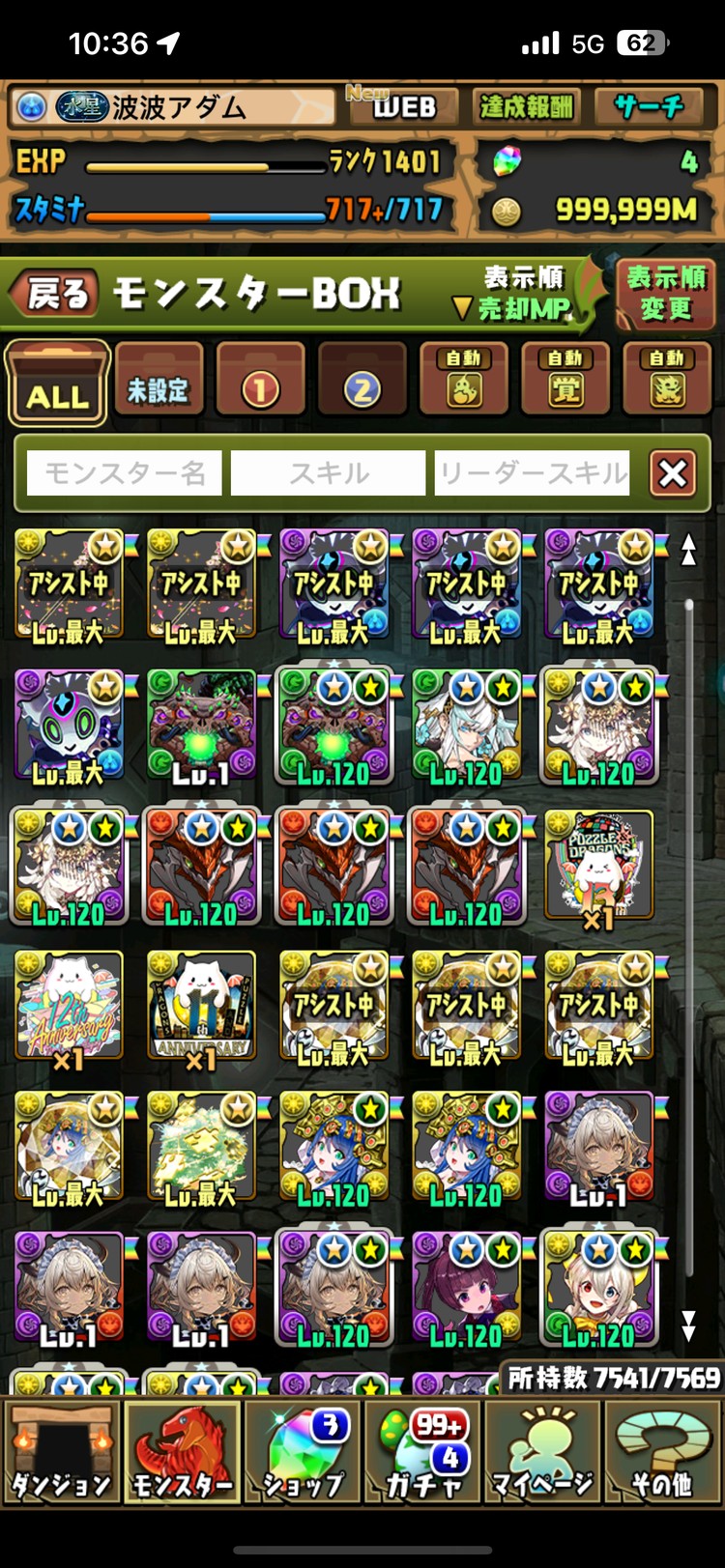Open 達成報酬 achievement rewards

[525, 106]
